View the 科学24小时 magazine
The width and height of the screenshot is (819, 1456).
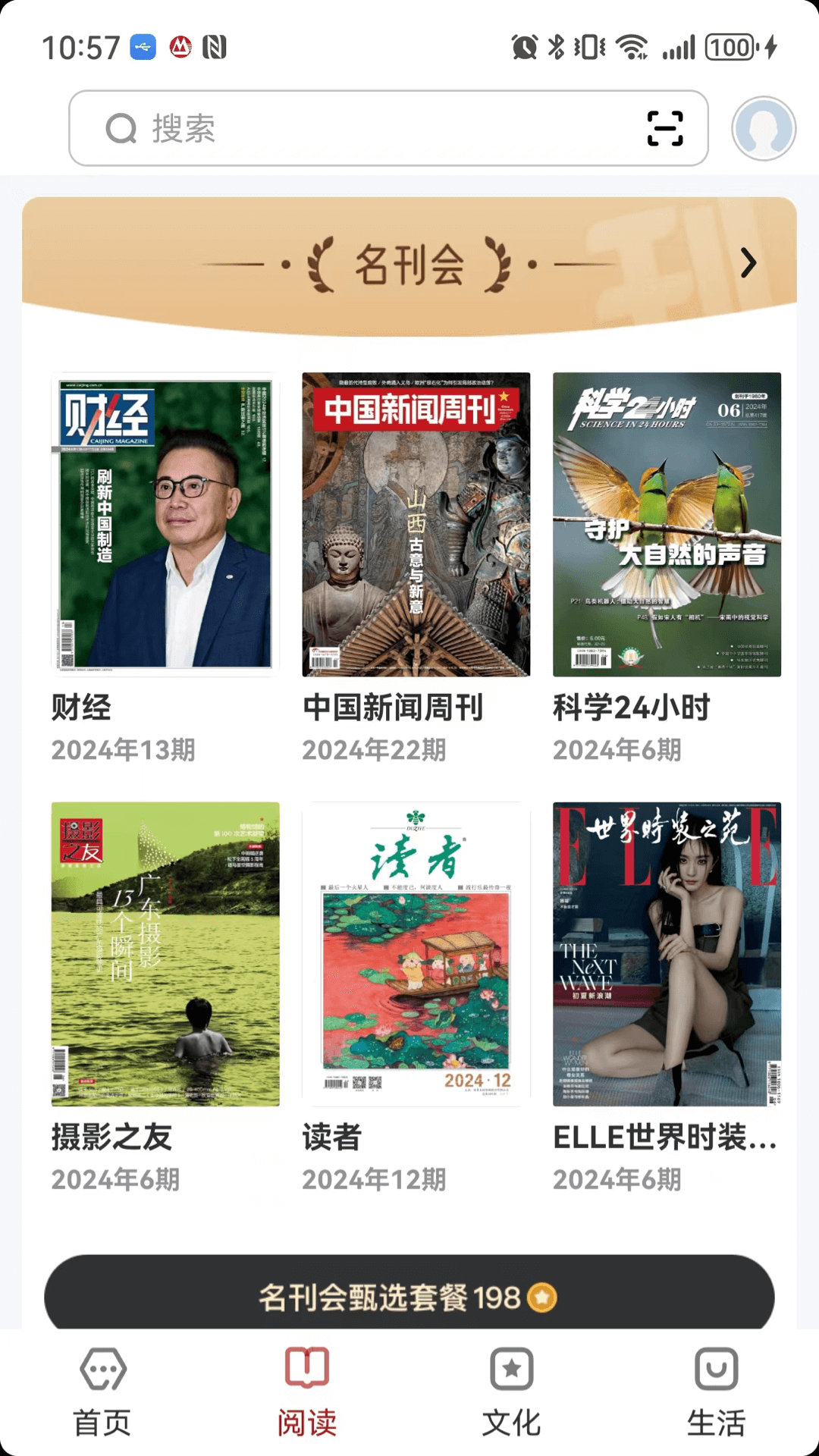667,525
